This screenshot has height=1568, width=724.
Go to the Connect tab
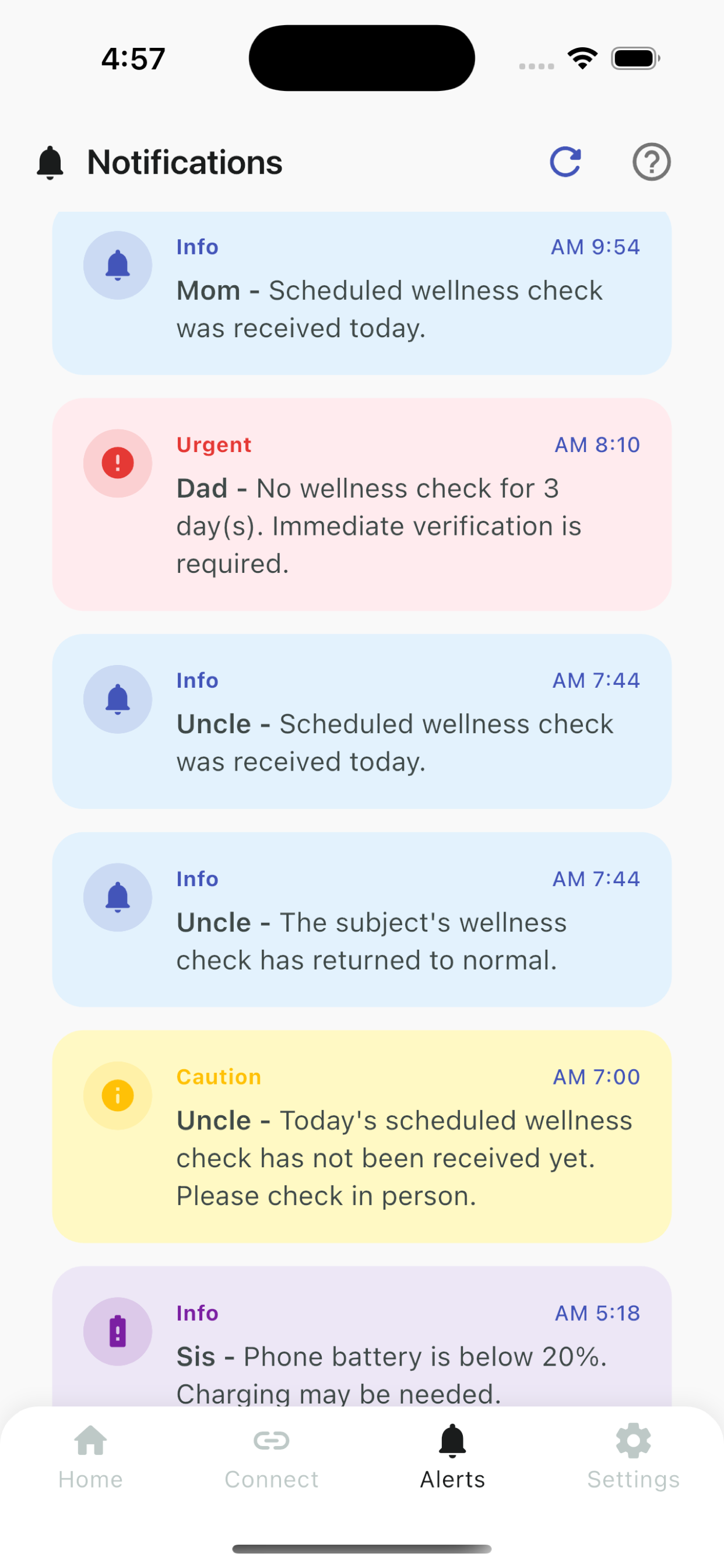(271, 1457)
